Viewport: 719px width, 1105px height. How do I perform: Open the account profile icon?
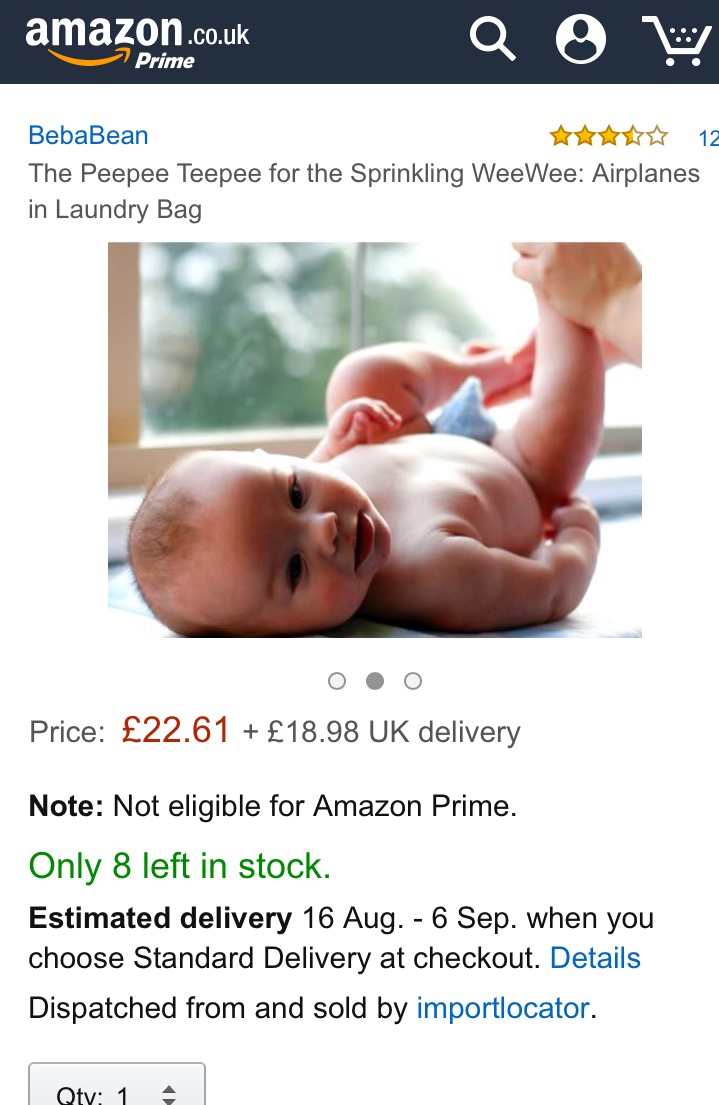pos(580,40)
